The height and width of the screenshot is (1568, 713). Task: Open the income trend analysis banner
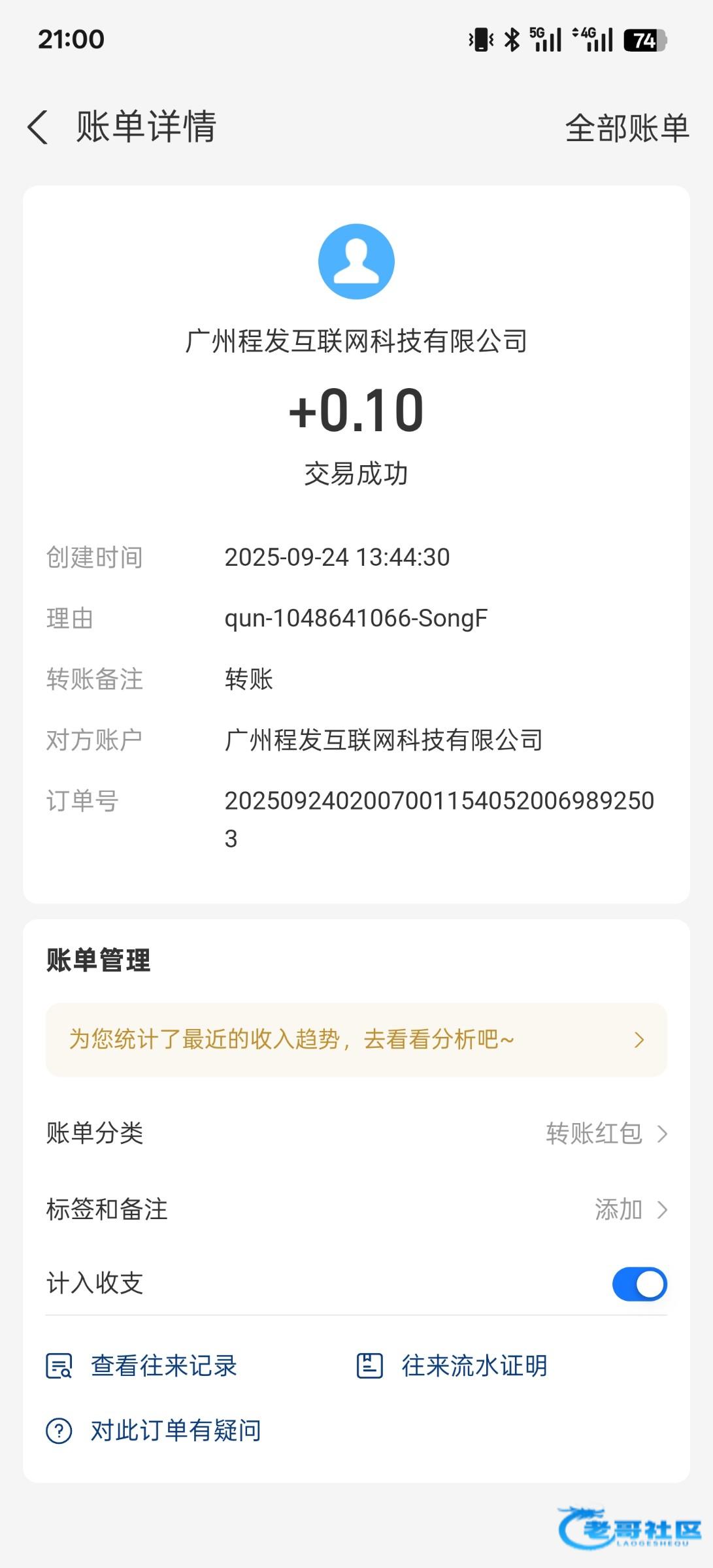356,1039
